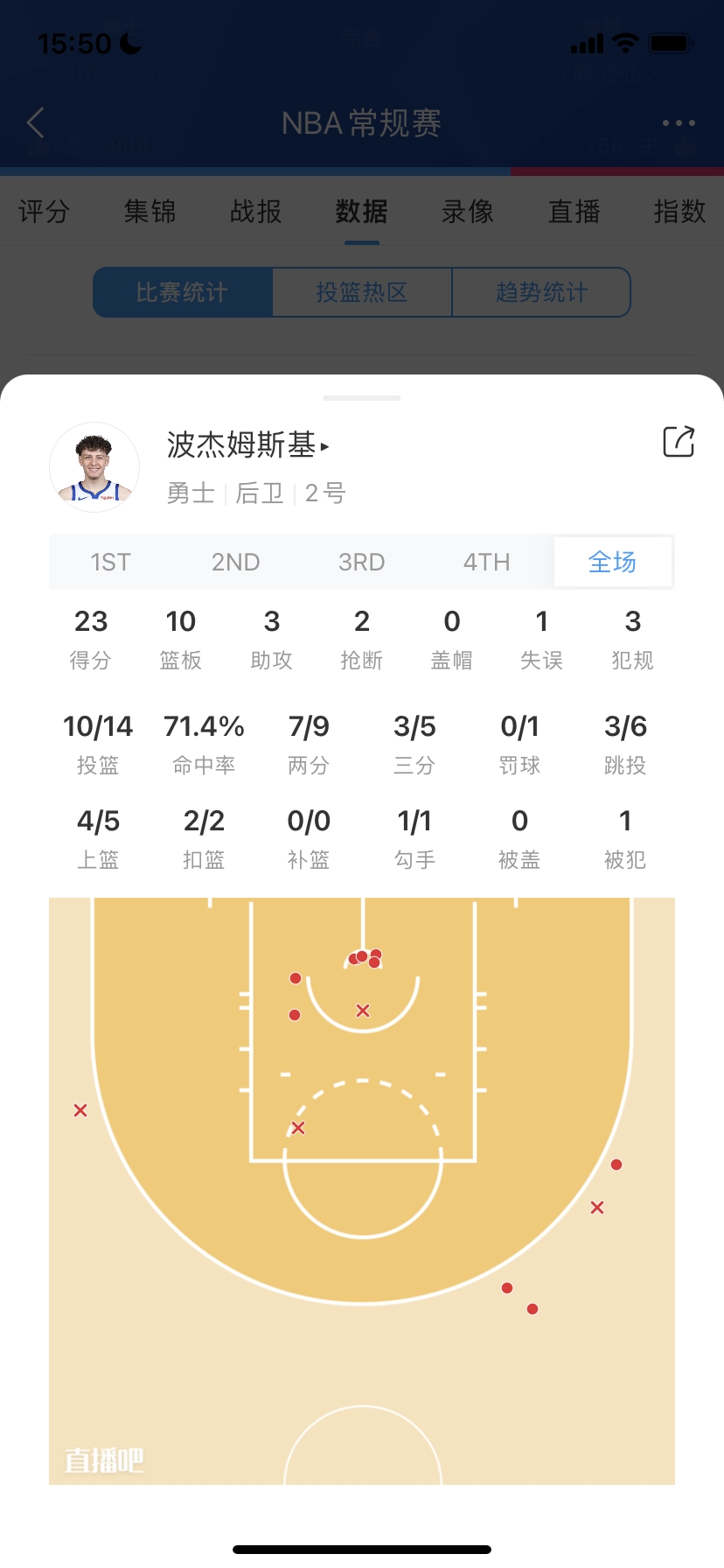724x1568 pixels.
Task: Switch to 2ND quarter stats
Action: point(236,562)
